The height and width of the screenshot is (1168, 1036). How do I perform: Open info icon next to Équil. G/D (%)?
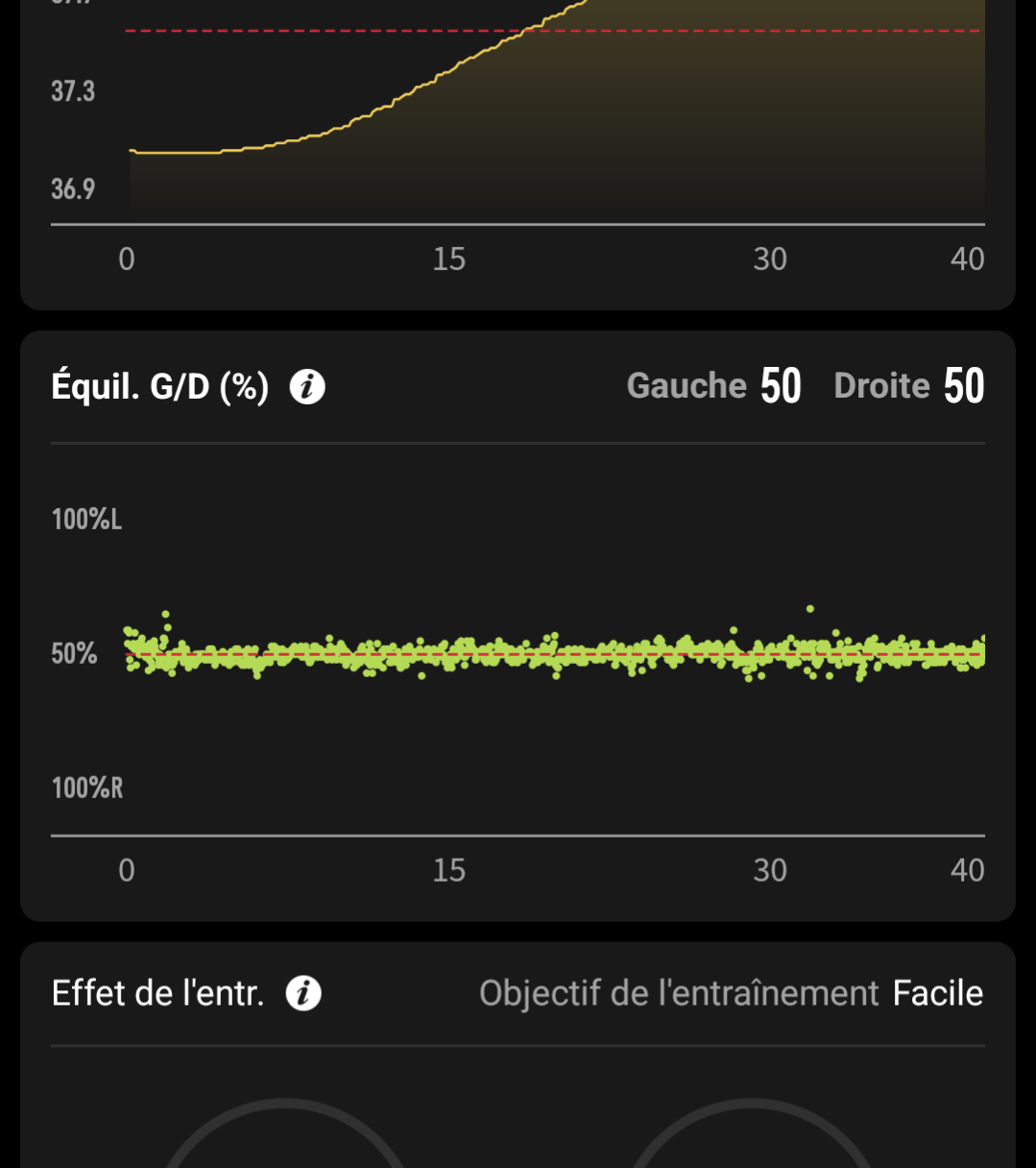pyautogui.click(x=307, y=388)
